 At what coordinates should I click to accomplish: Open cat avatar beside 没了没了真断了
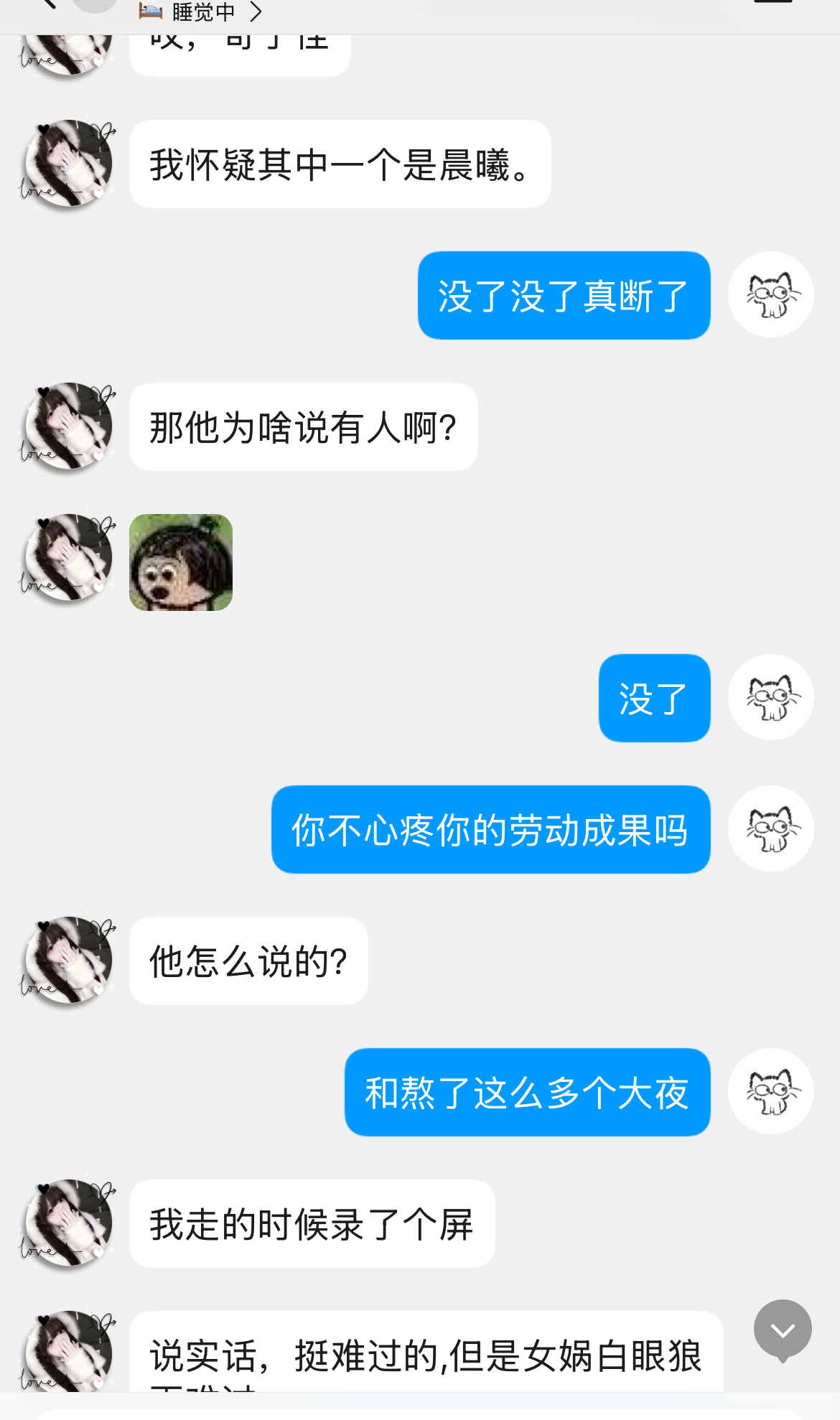770,294
